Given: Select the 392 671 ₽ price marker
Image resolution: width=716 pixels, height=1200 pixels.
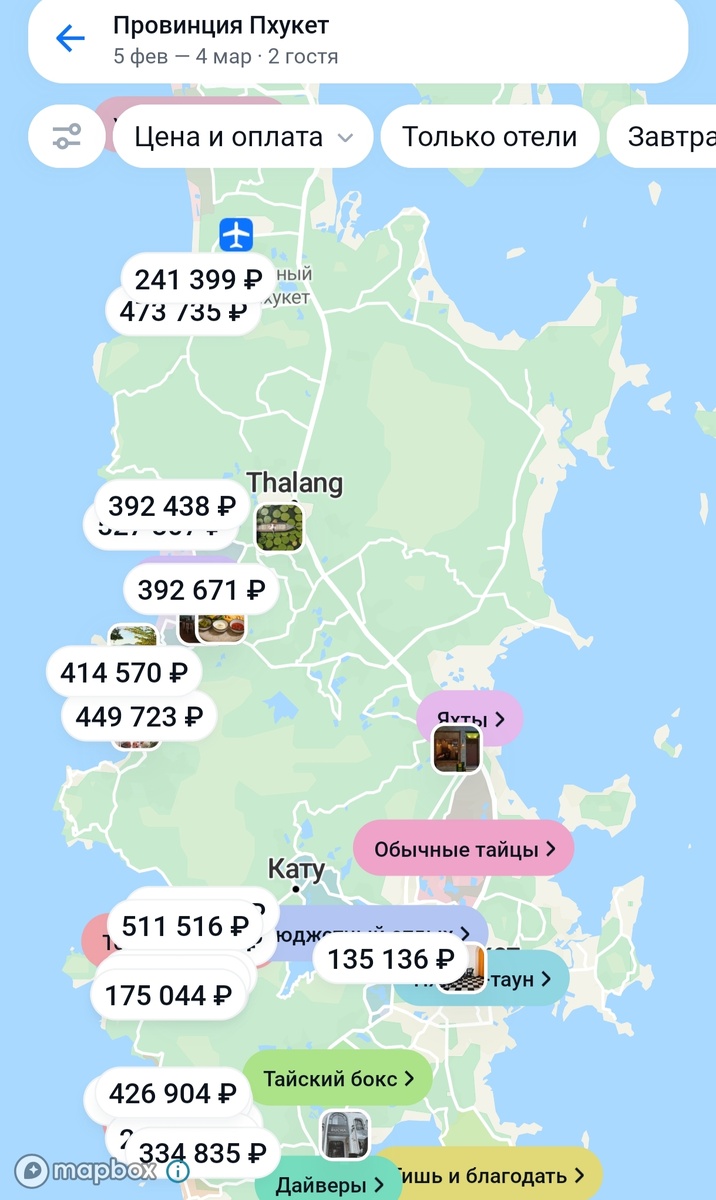Looking at the screenshot, I should pyautogui.click(x=201, y=590).
